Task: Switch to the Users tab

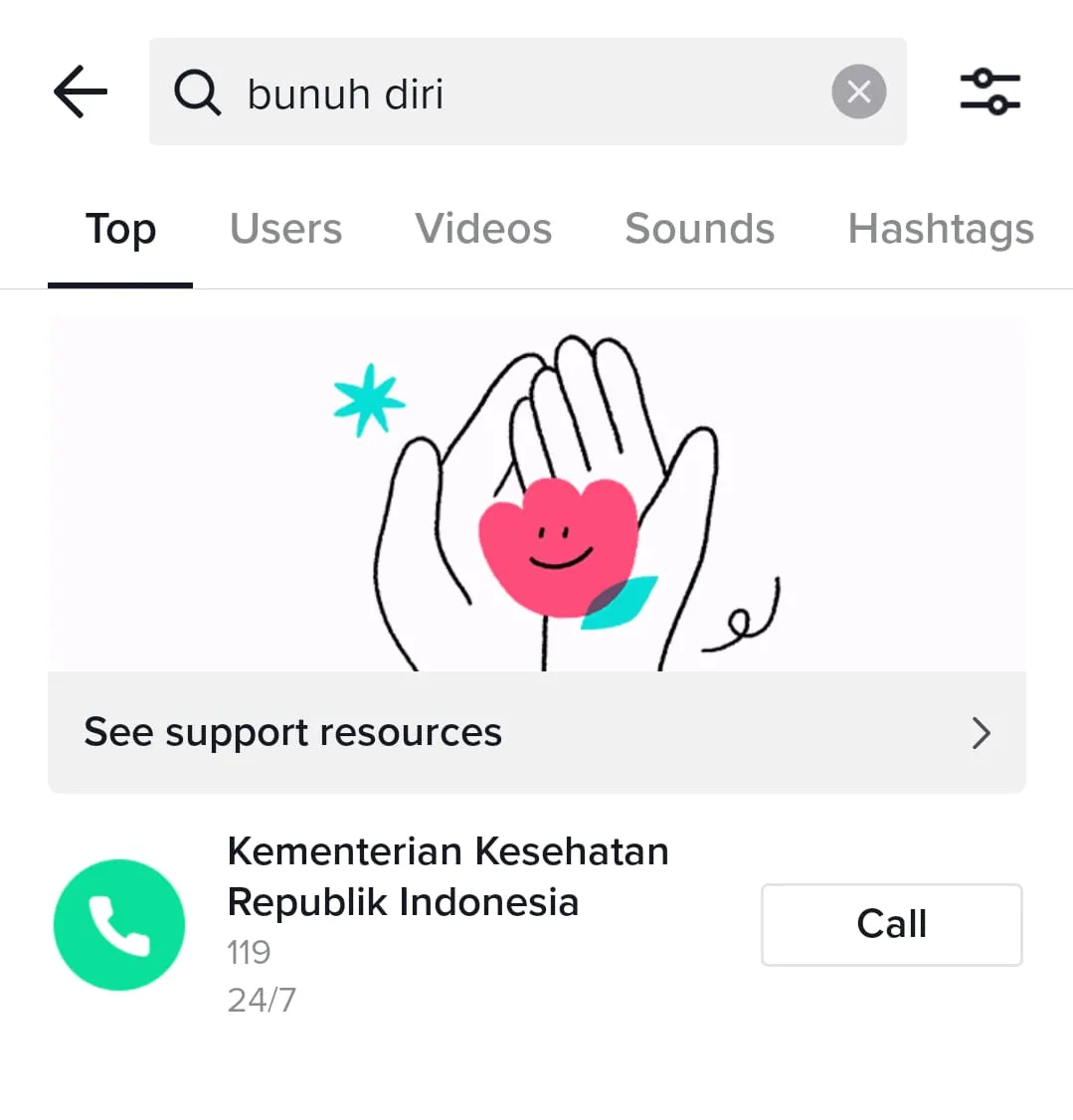Action: point(285,229)
